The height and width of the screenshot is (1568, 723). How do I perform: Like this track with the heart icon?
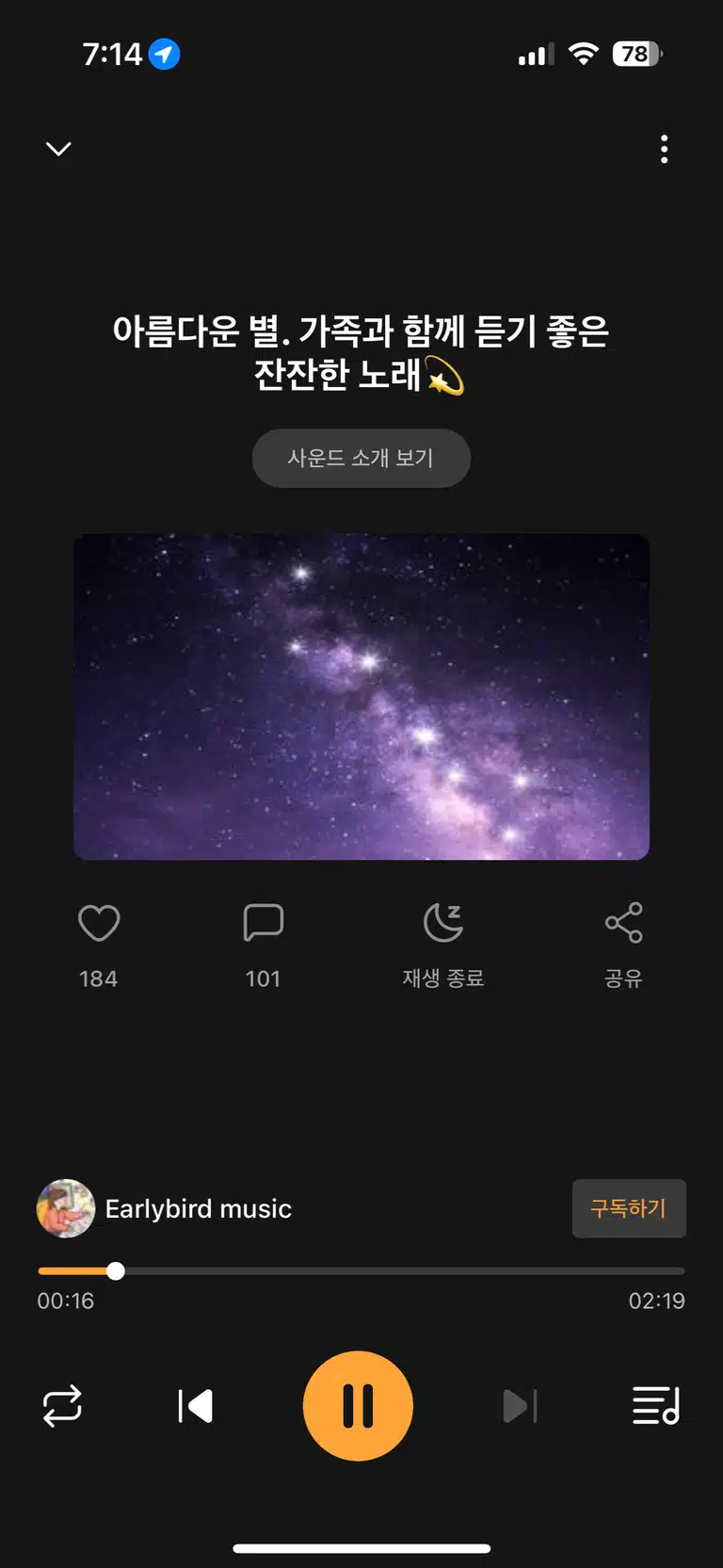point(99,923)
